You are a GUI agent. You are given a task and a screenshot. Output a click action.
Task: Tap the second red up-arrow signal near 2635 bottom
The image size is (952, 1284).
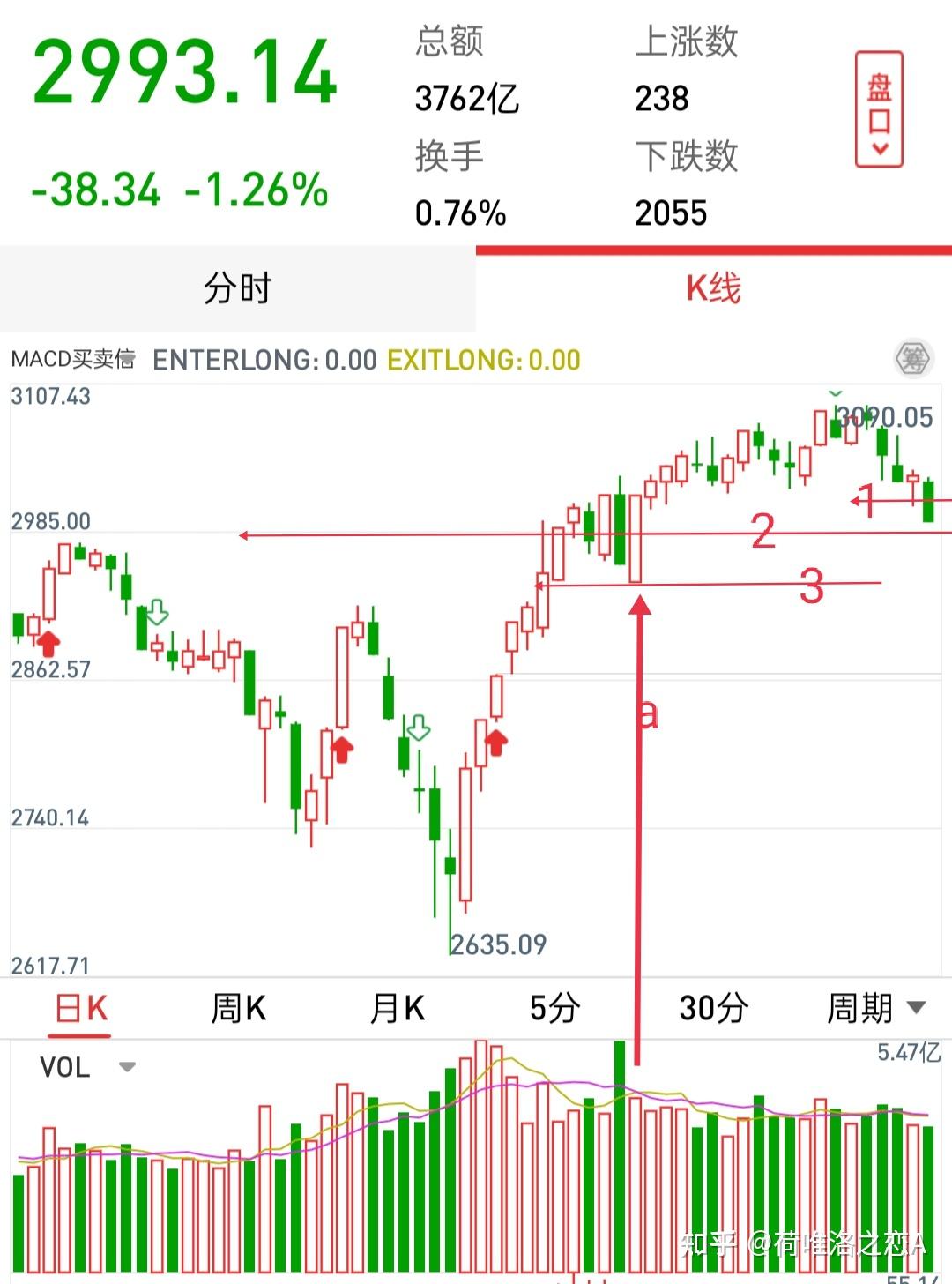click(x=496, y=741)
